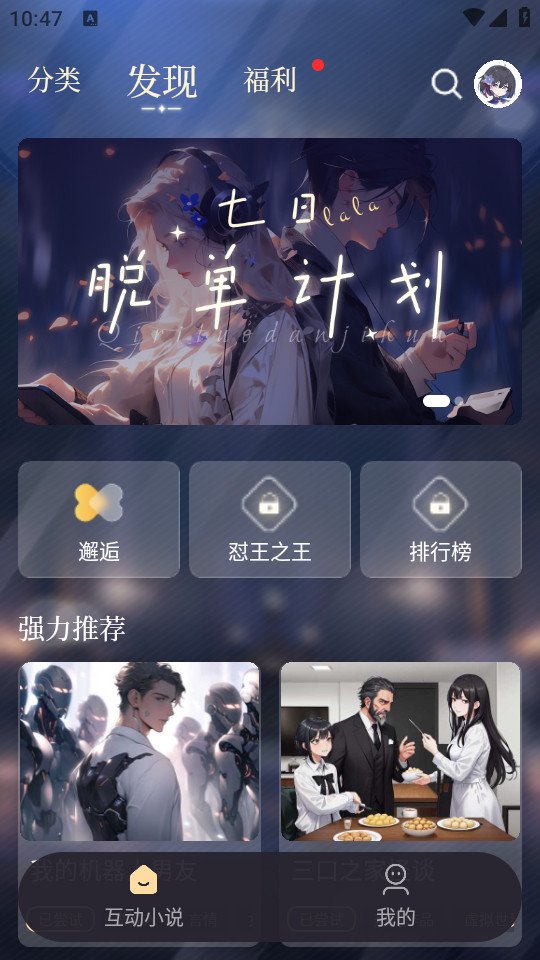Open the profile avatar at top right
Screen dimensions: 540x960
498,83
